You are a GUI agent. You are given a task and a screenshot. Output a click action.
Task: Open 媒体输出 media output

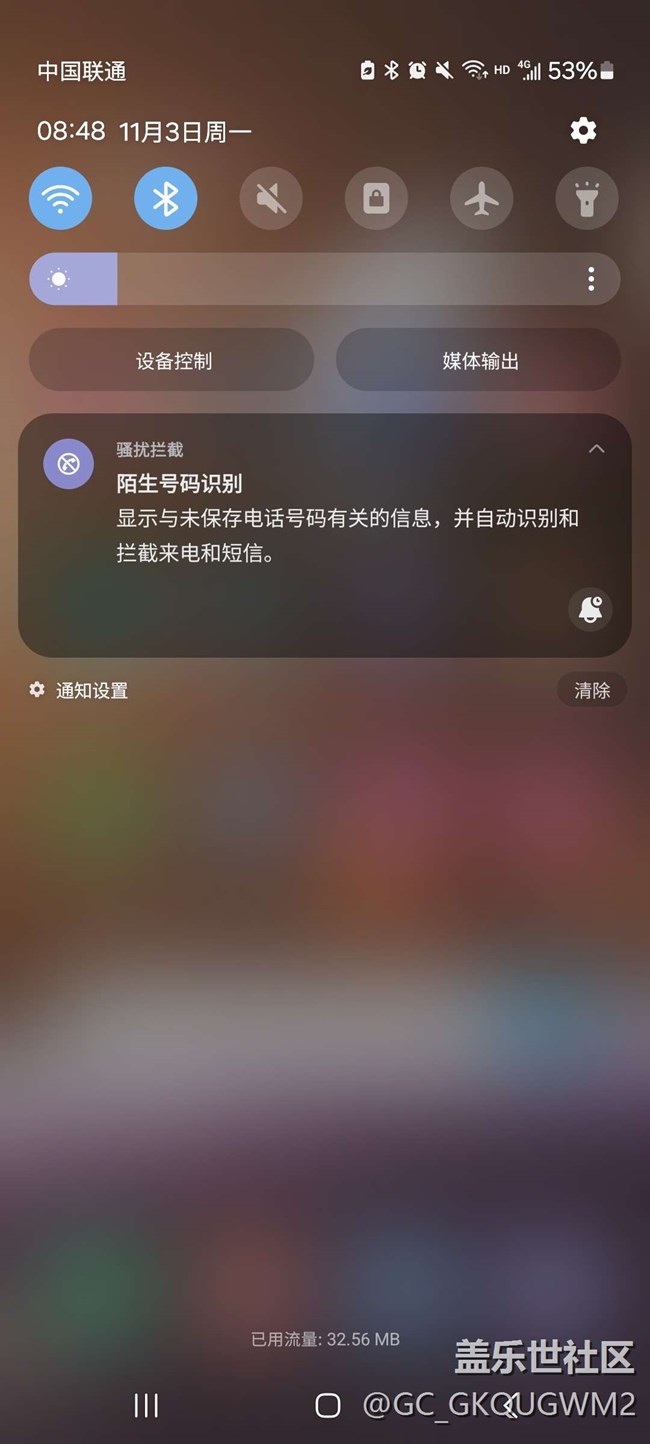[x=479, y=360]
